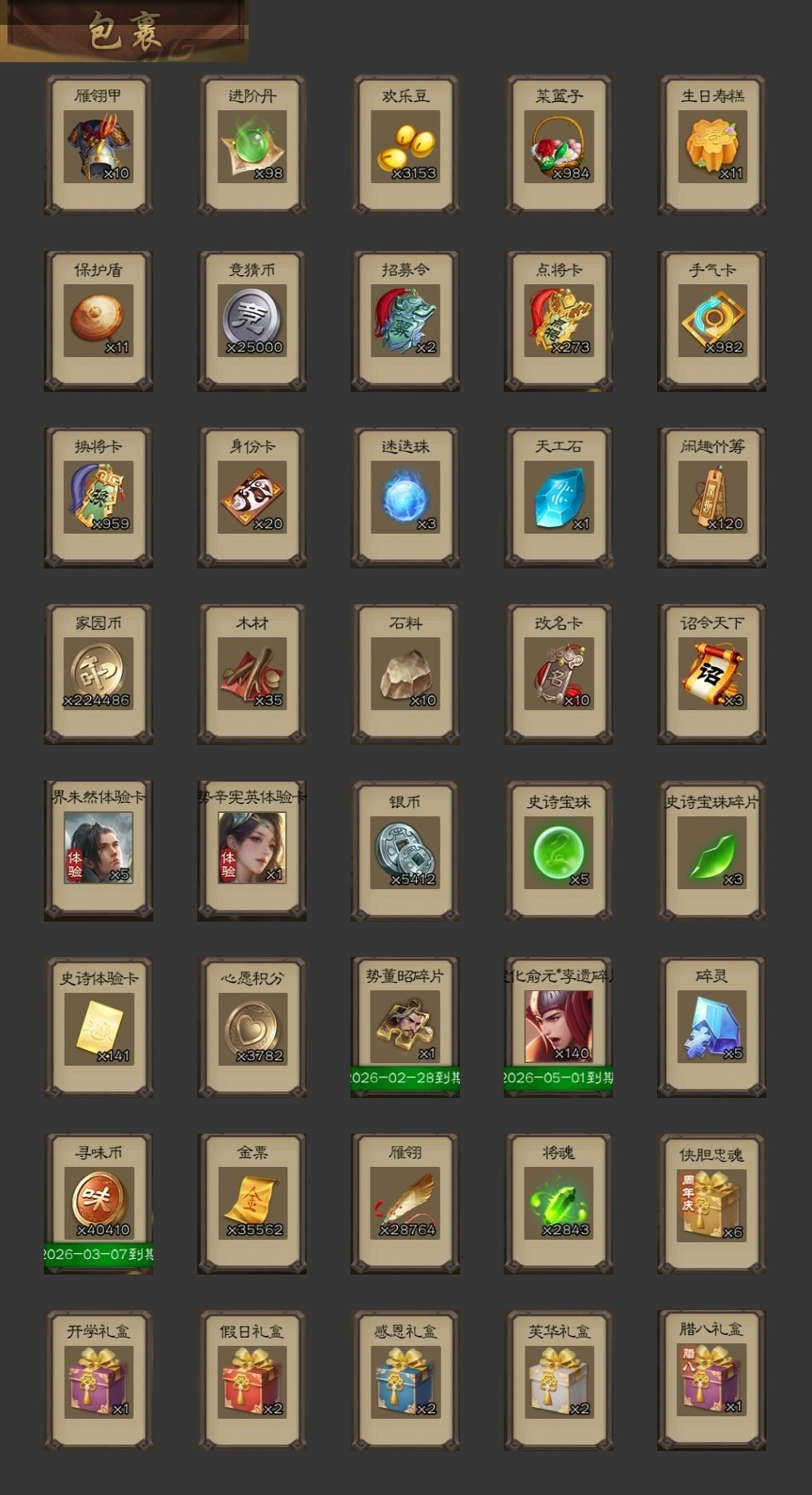Image resolution: width=812 pixels, height=1495 pixels.
Task: Select the 改名卡 item
Action: point(558,675)
